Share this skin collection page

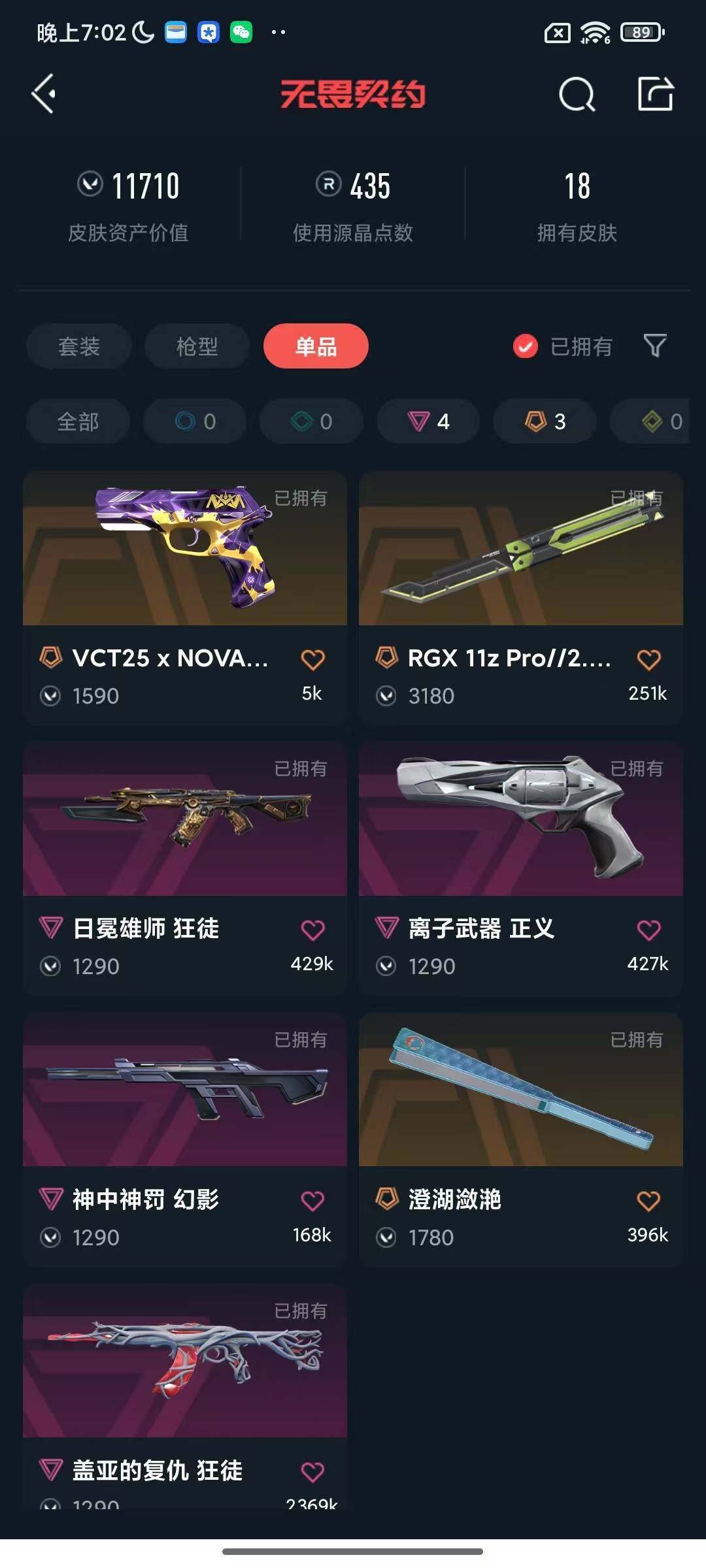pos(655,94)
